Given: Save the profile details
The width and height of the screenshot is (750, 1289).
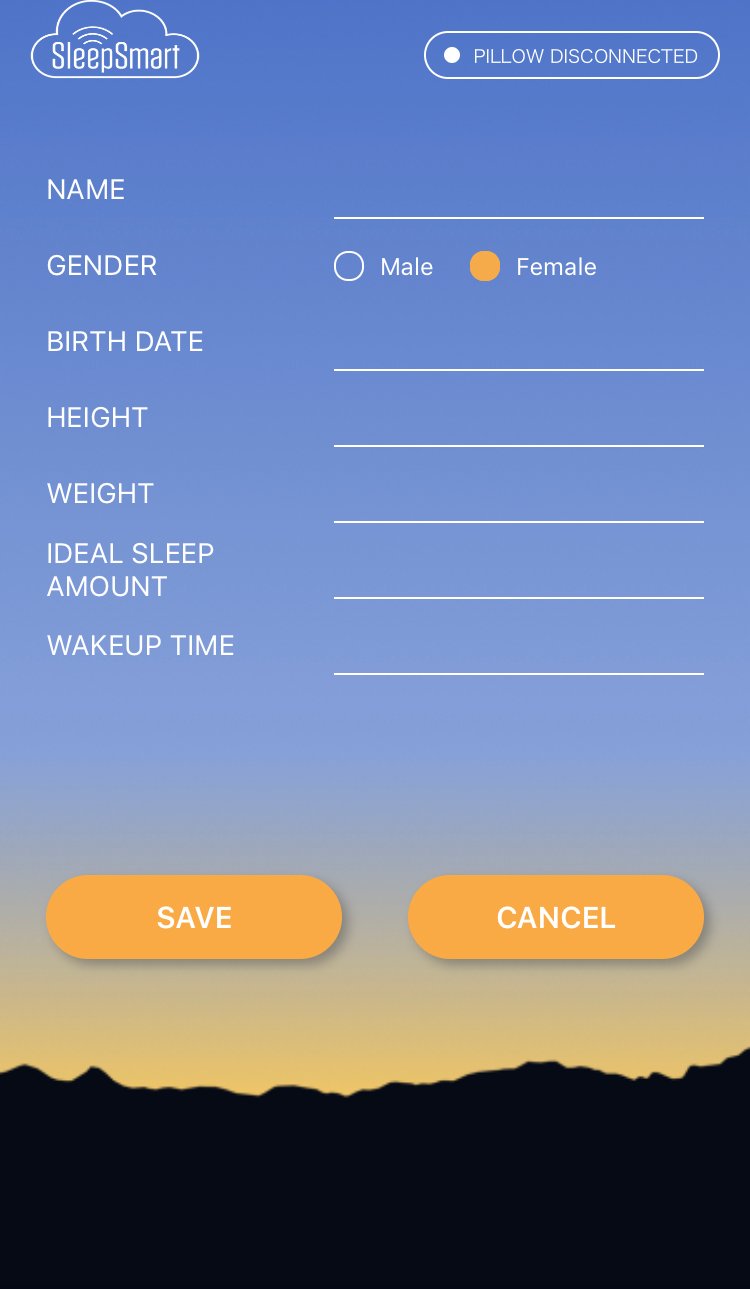Looking at the screenshot, I should [x=194, y=917].
